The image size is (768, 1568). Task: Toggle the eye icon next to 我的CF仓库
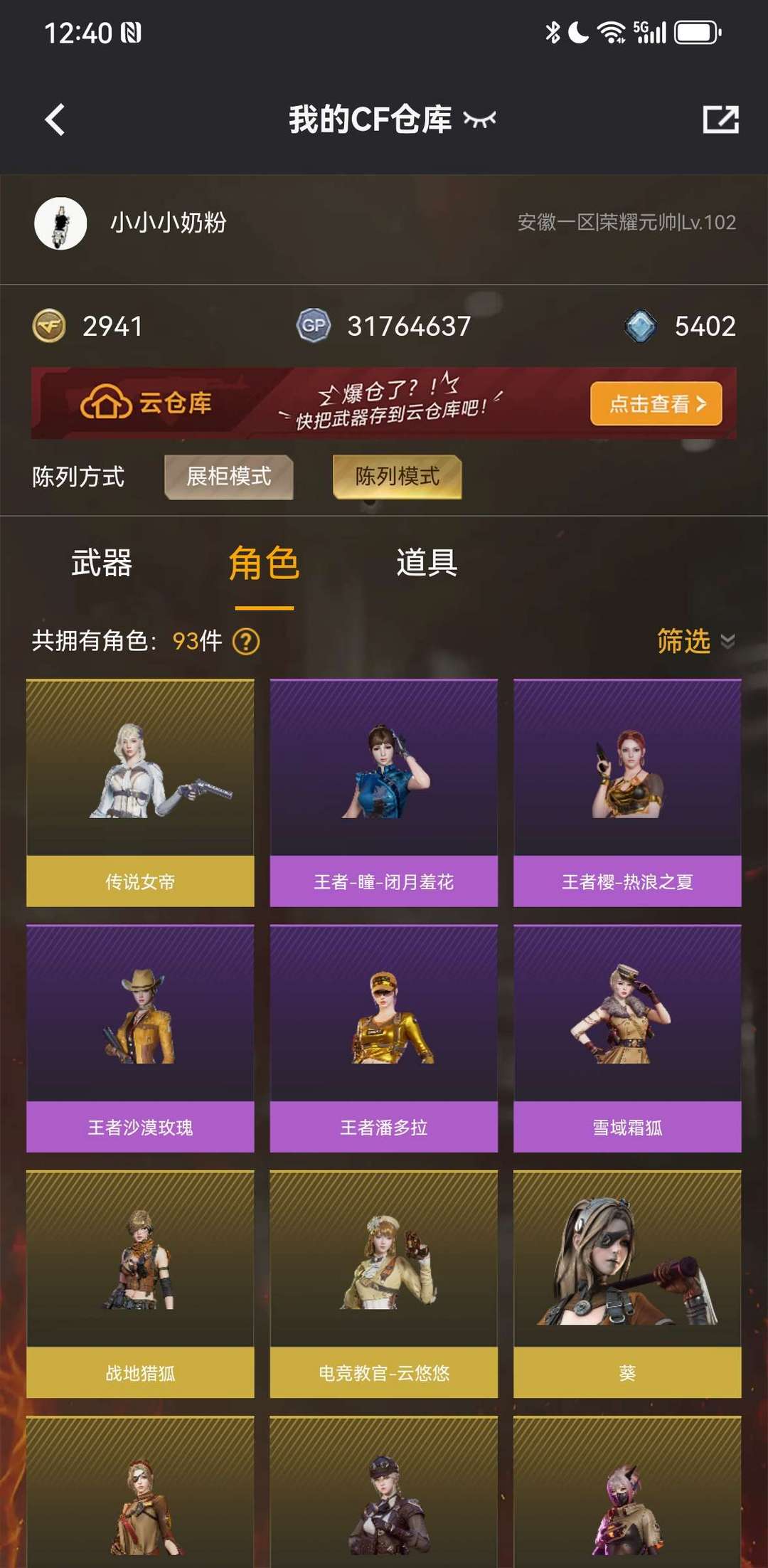point(479,120)
